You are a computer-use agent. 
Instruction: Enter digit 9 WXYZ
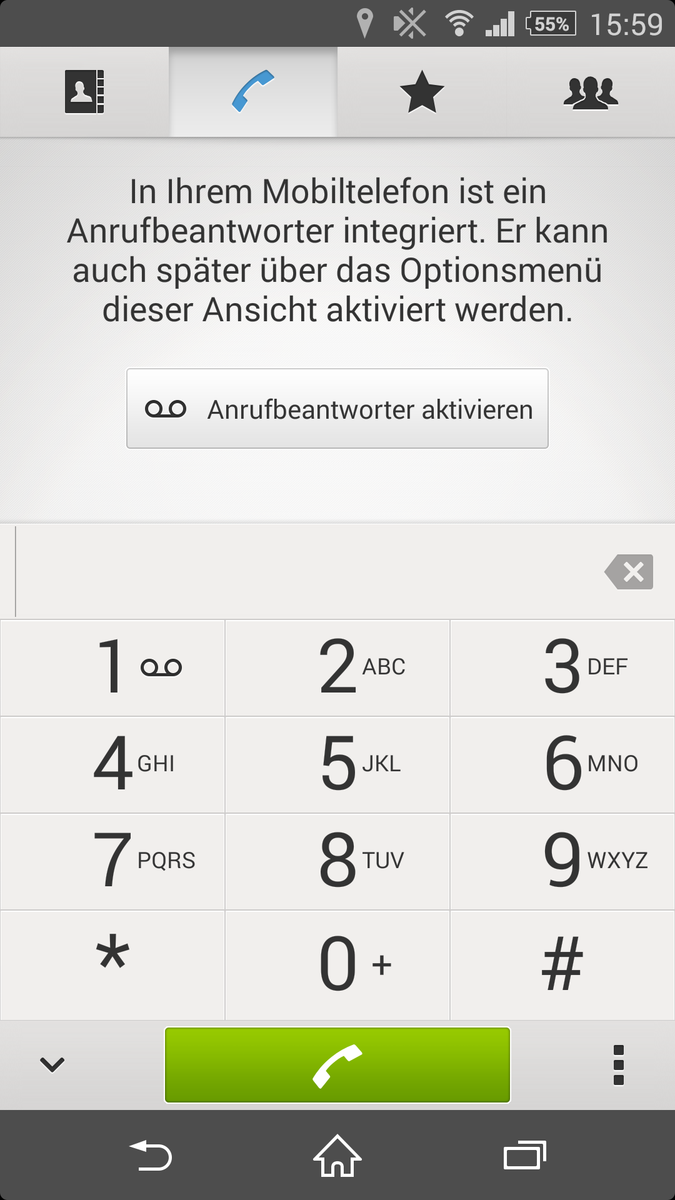[x=563, y=861]
